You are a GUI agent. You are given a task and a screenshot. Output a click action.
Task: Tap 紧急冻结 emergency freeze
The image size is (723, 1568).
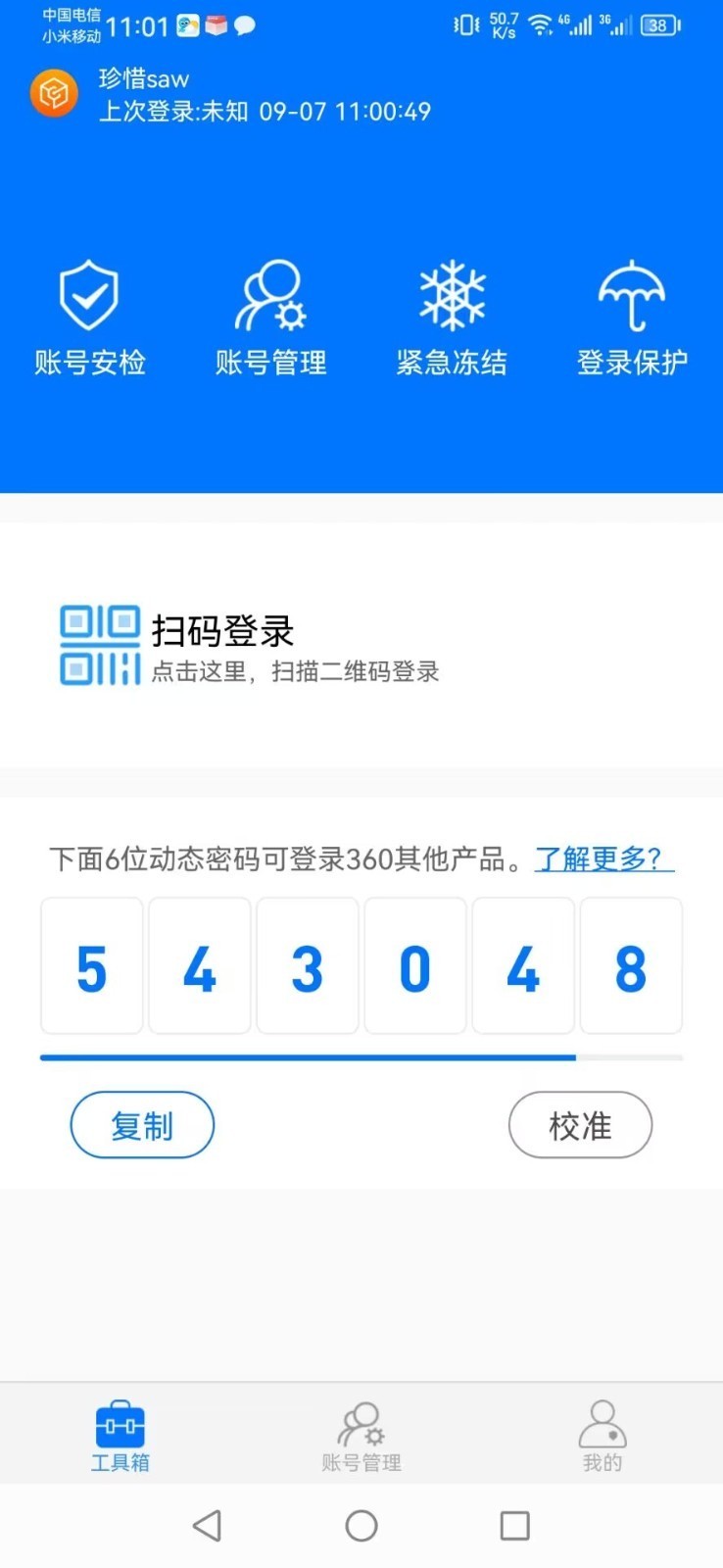(452, 318)
